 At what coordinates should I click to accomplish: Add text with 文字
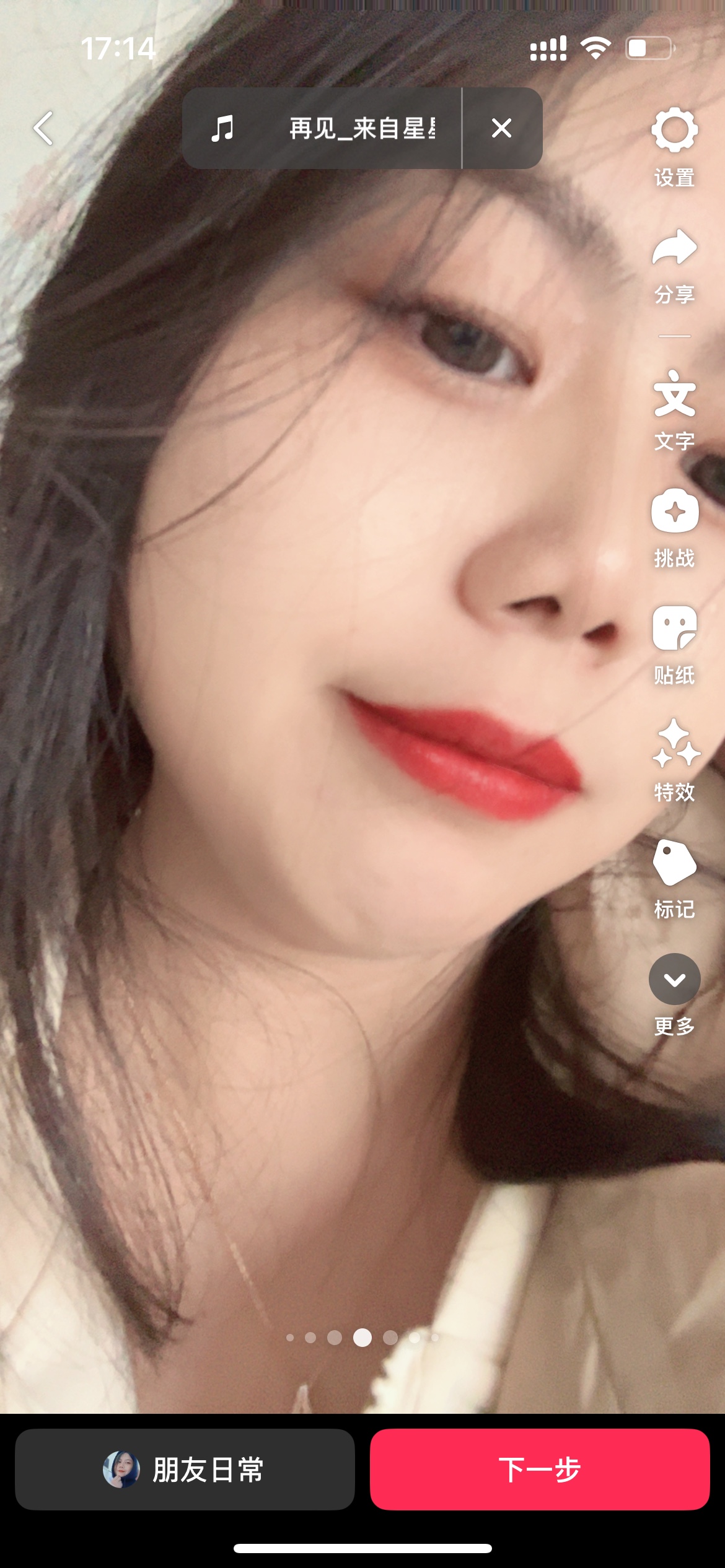pyautogui.click(x=674, y=409)
